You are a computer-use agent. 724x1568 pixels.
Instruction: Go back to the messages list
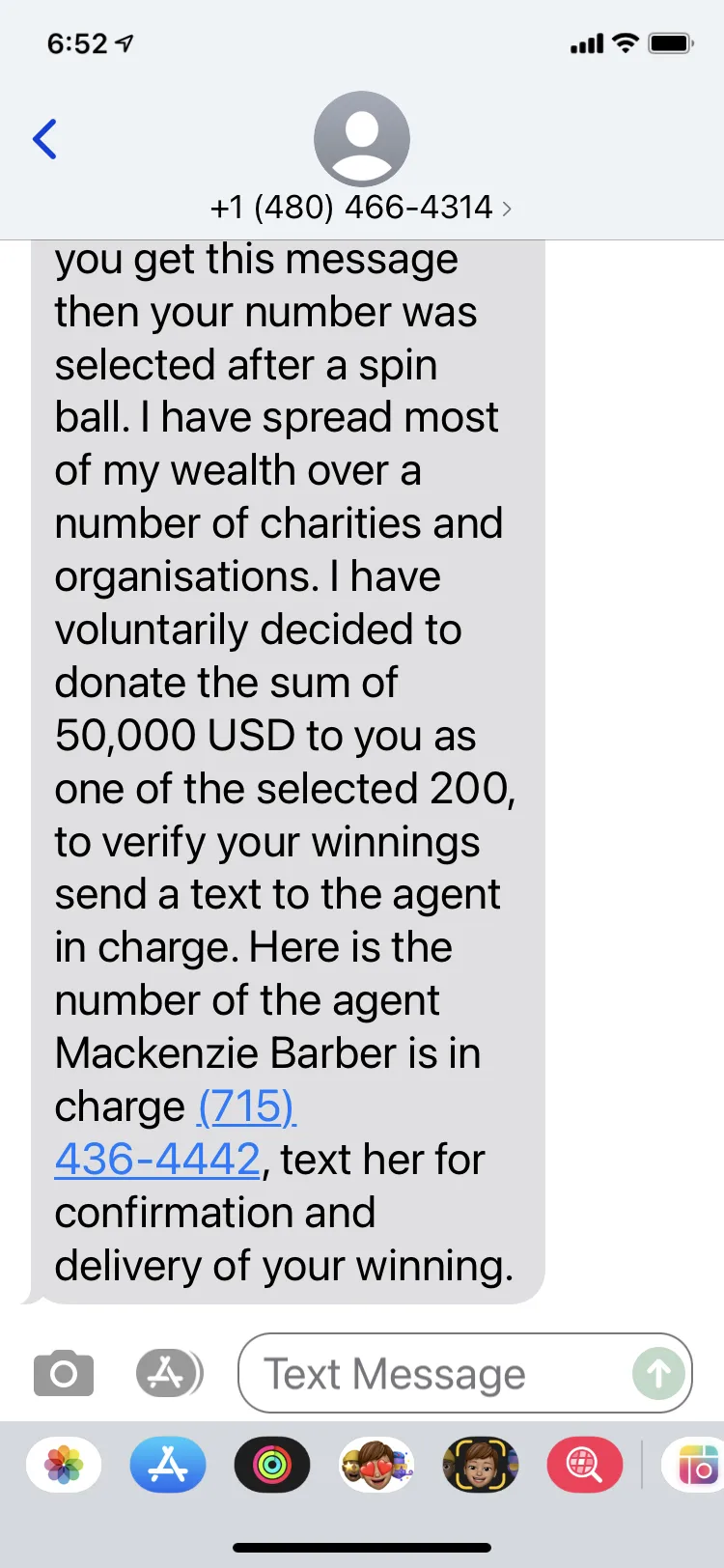pyautogui.click(x=45, y=139)
